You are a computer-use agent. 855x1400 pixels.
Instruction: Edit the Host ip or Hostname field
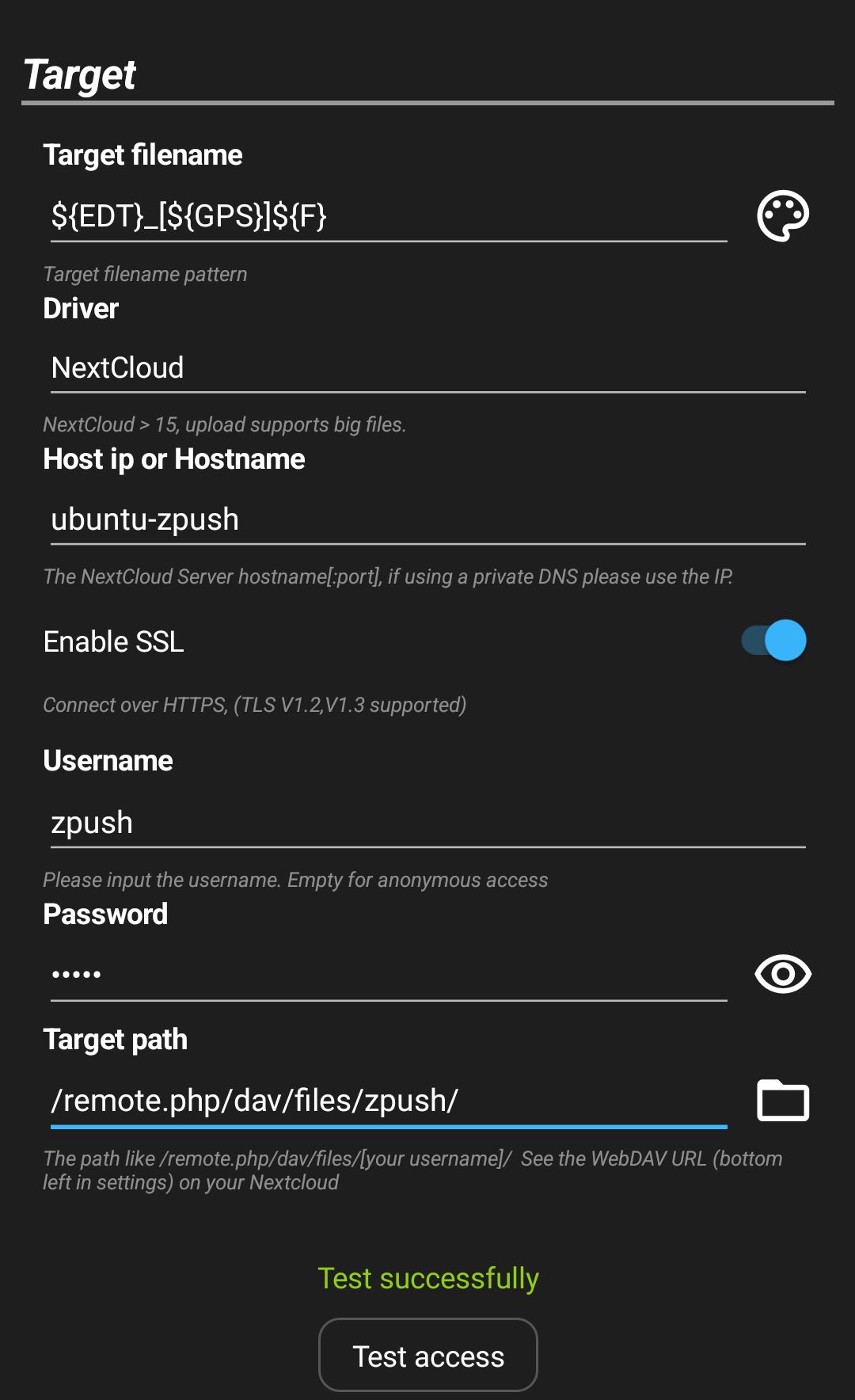[428, 520]
